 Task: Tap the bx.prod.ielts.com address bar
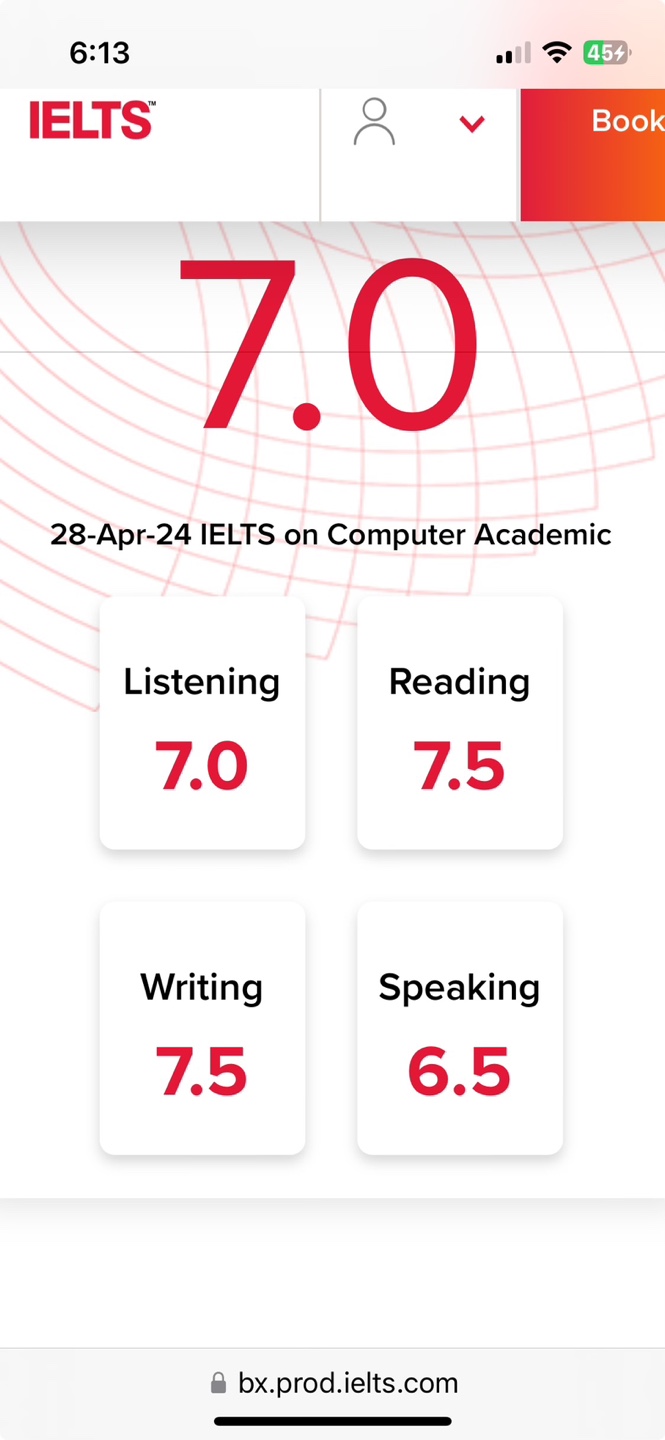click(333, 1383)
